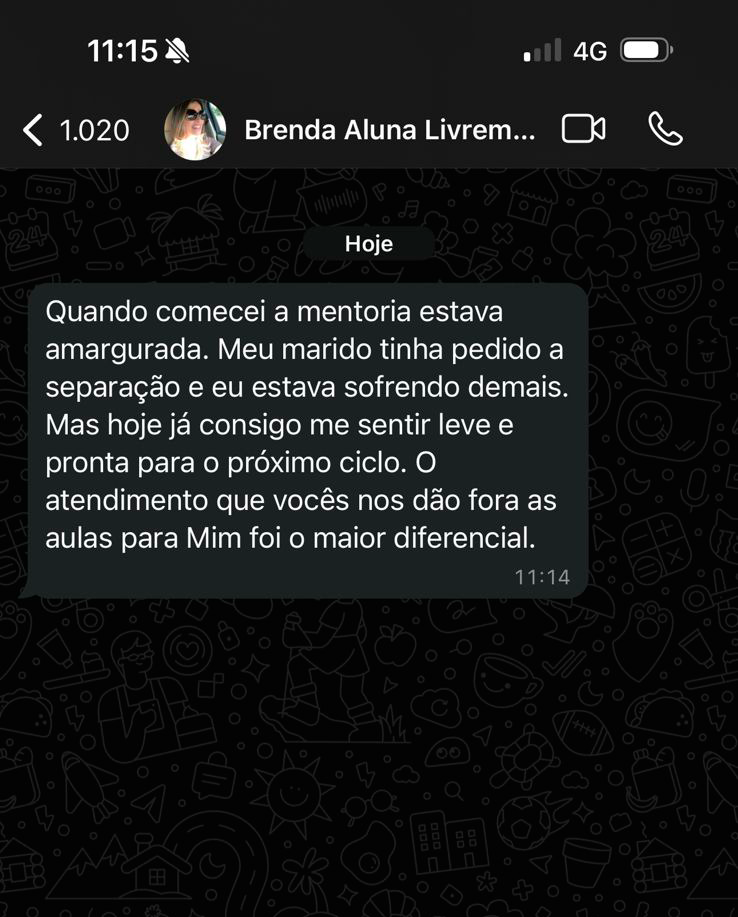
Task: Open contact info for Brenda Aluna Livrem
Action: pos(388,129)
